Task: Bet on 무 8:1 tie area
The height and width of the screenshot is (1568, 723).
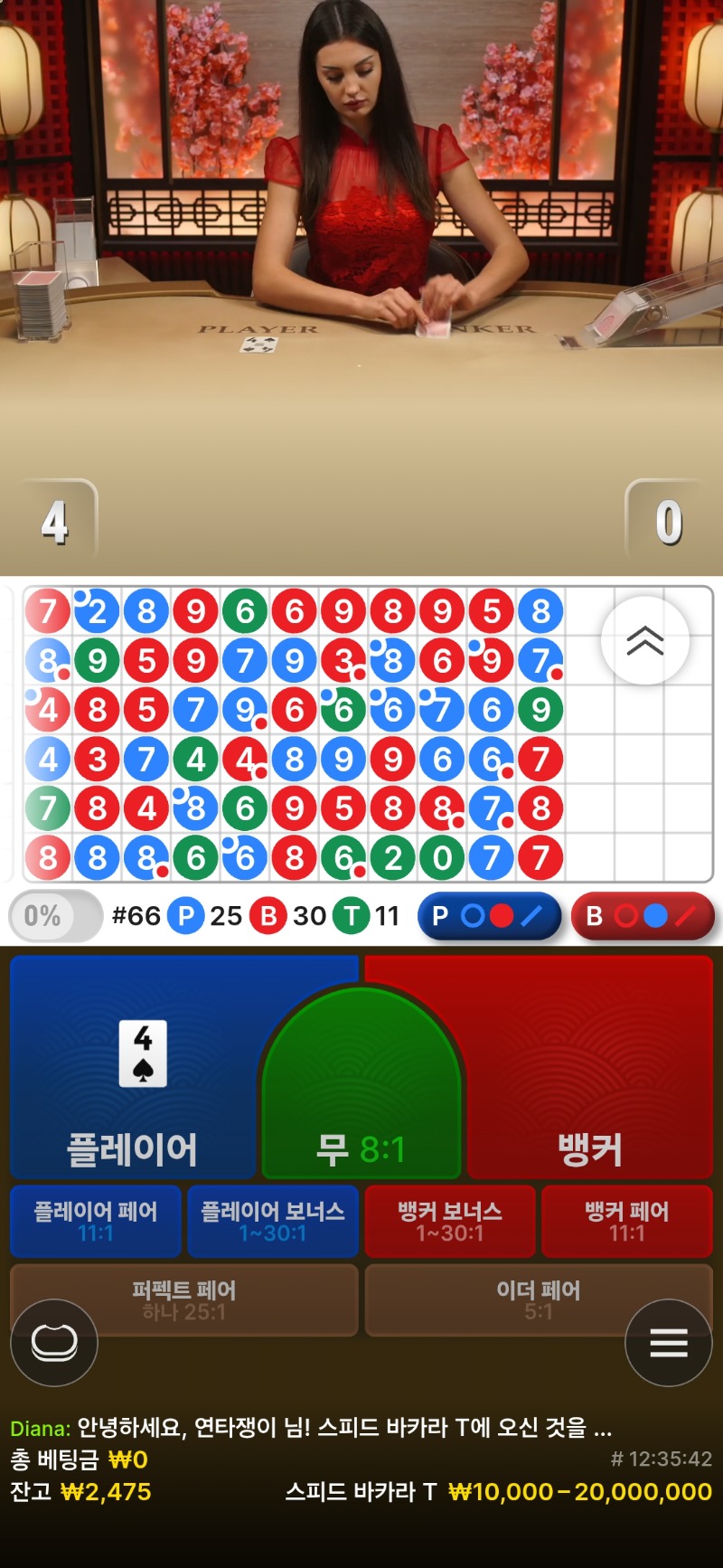Action: [x=361, y=1103]
